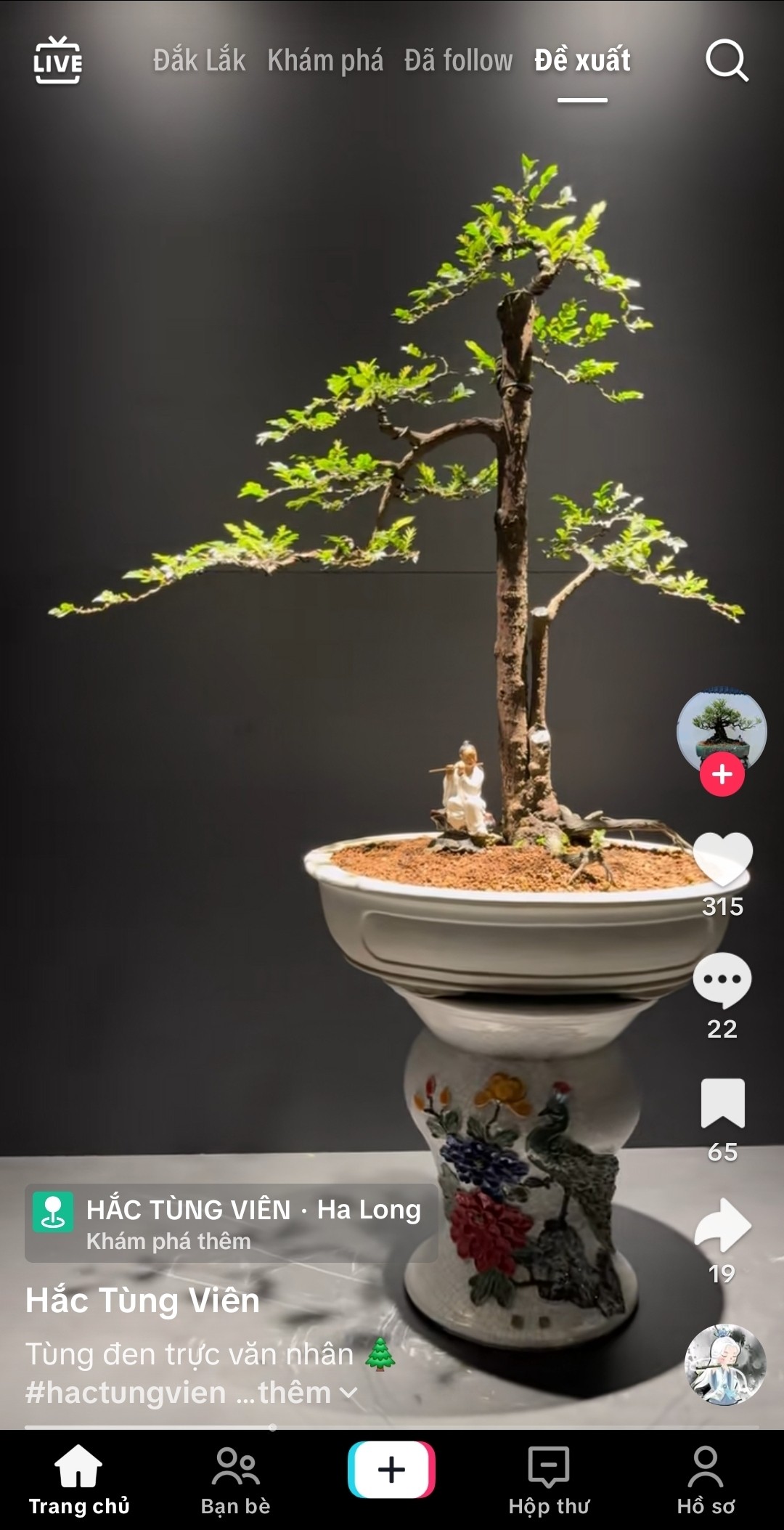Viewport: 784px width, 1530px height.
Task: Bookmark this video to favorites
Action: [722, 1103]
